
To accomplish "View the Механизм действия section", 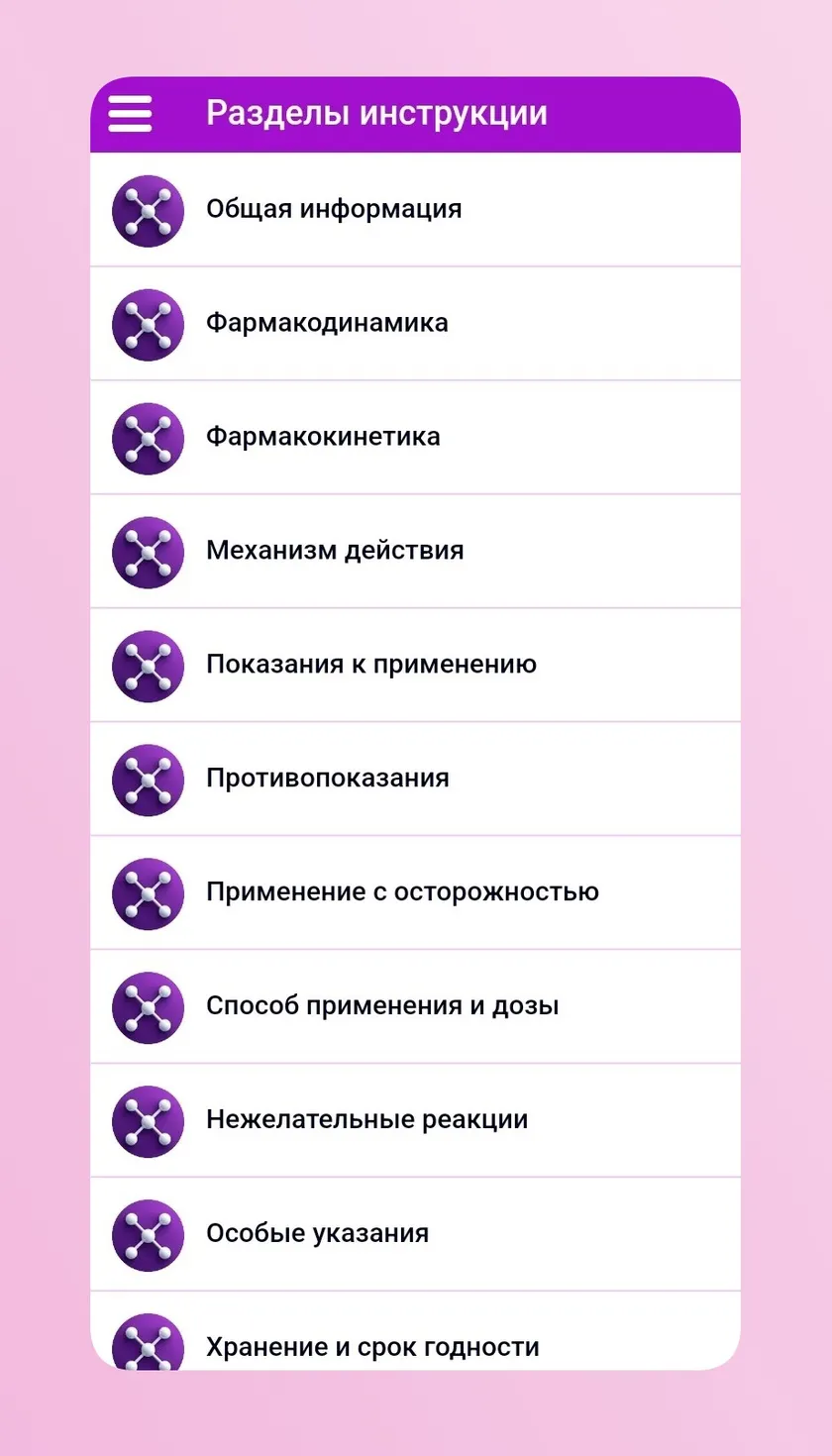I will [x=415, y=552].
